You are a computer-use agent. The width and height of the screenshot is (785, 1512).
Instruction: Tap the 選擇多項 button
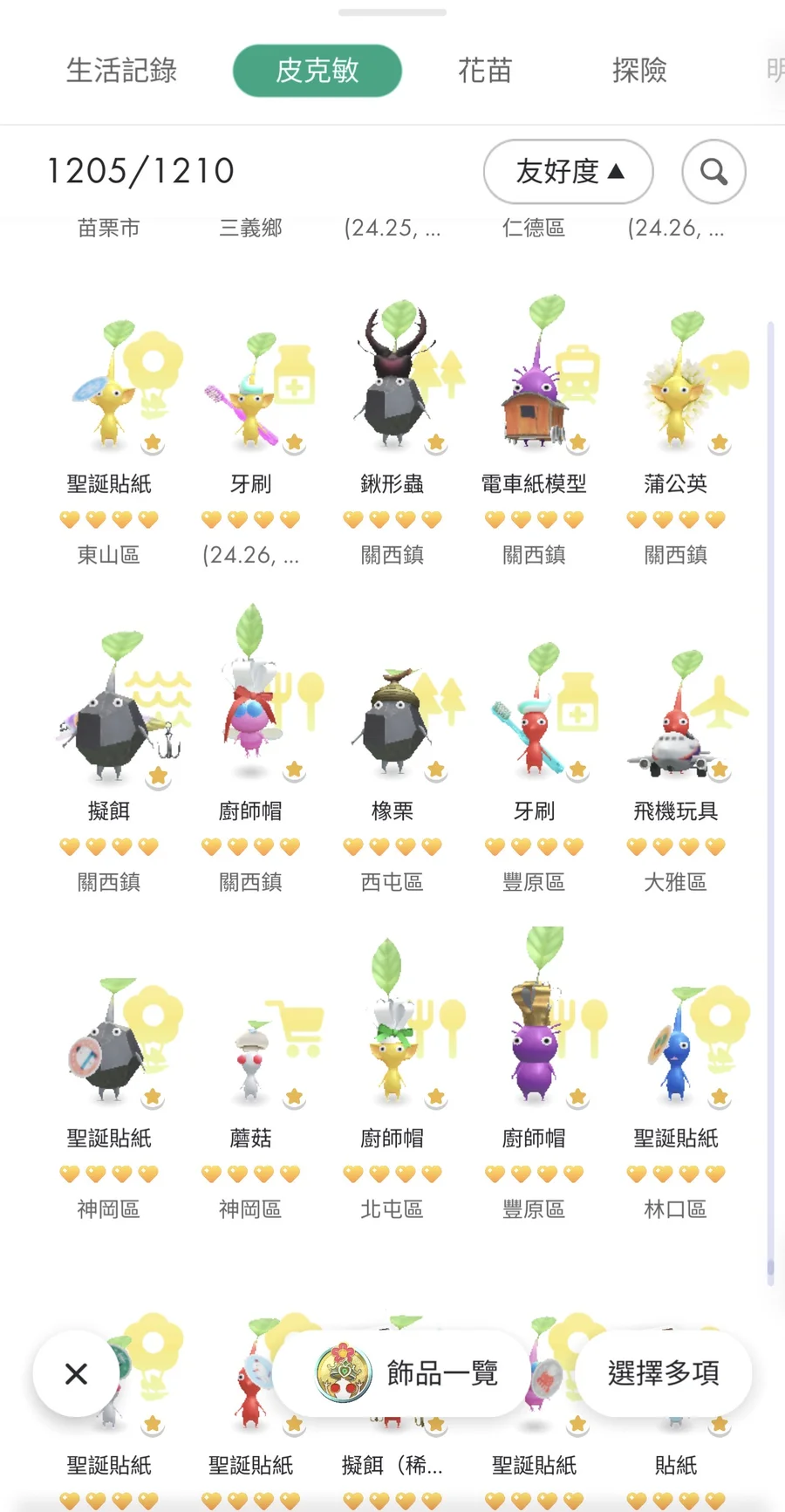coord(664,1373)
